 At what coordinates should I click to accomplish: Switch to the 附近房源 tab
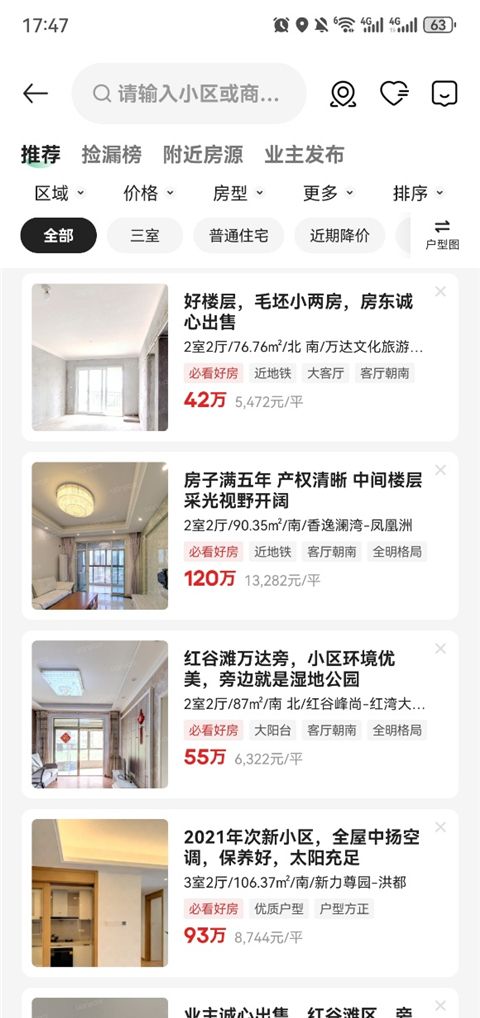[203, 155]
